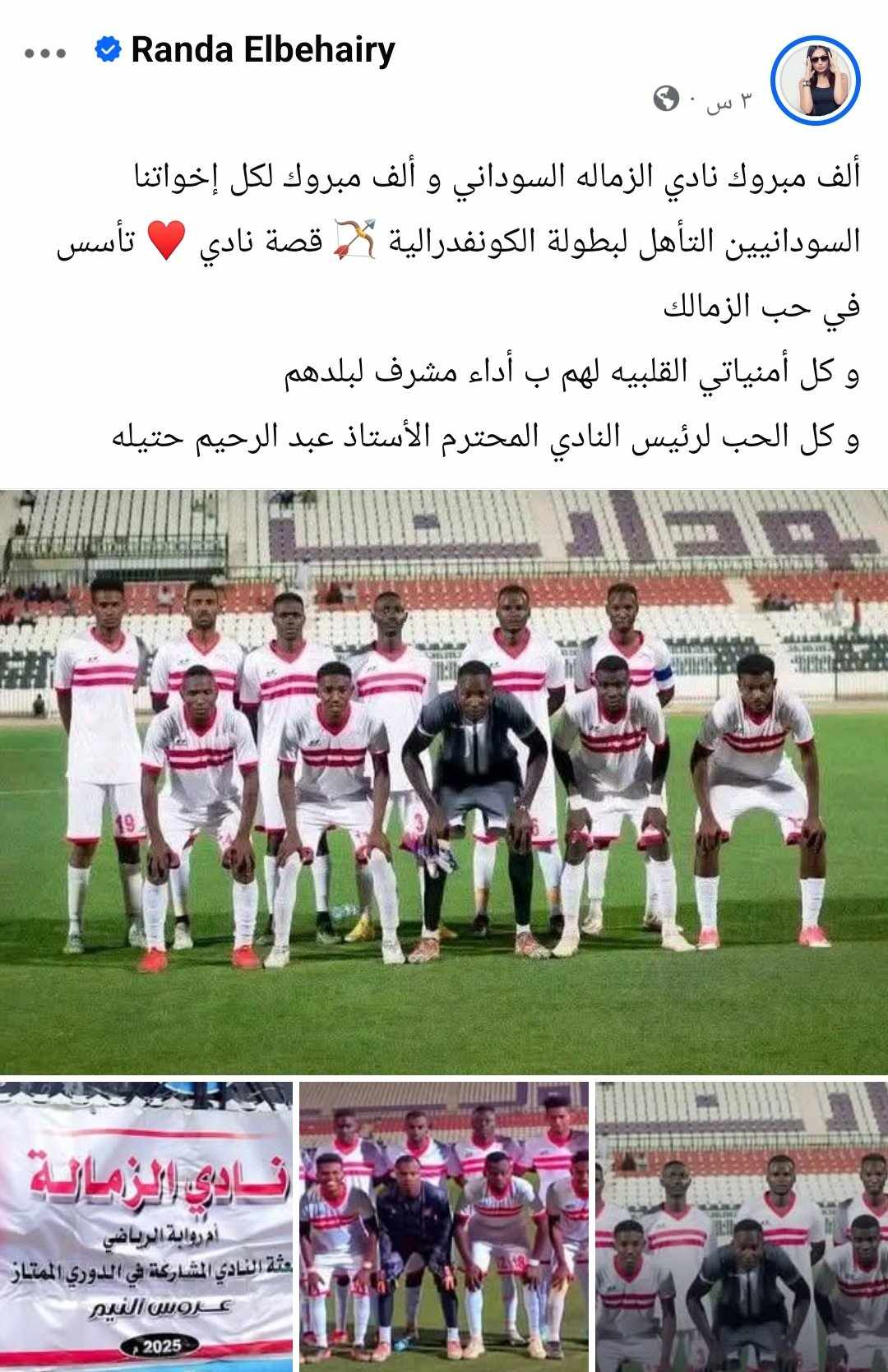Tap Randa Elbehairy's profile picture
The width and height of the screenshot is (888, 1372).
tap(814, 81)
